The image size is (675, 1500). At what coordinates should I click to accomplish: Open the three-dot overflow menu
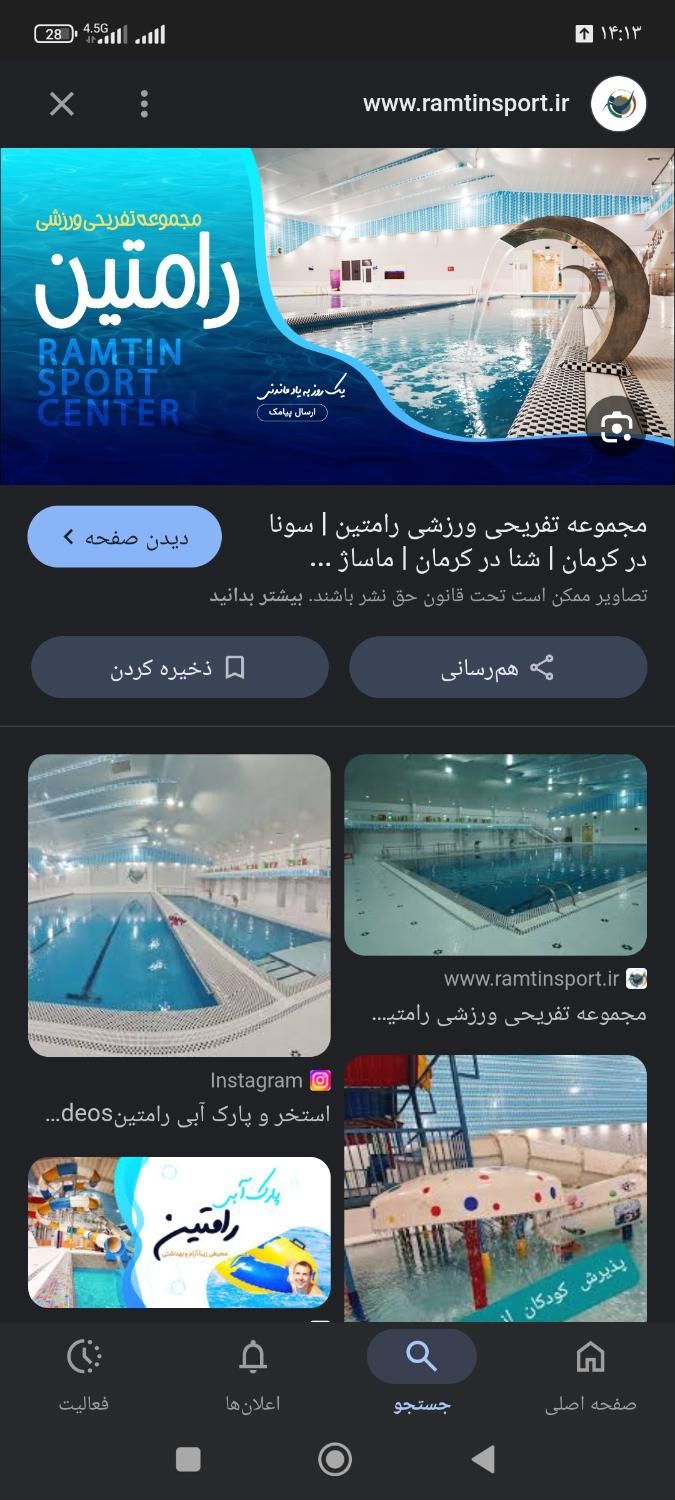click(144, 104)
